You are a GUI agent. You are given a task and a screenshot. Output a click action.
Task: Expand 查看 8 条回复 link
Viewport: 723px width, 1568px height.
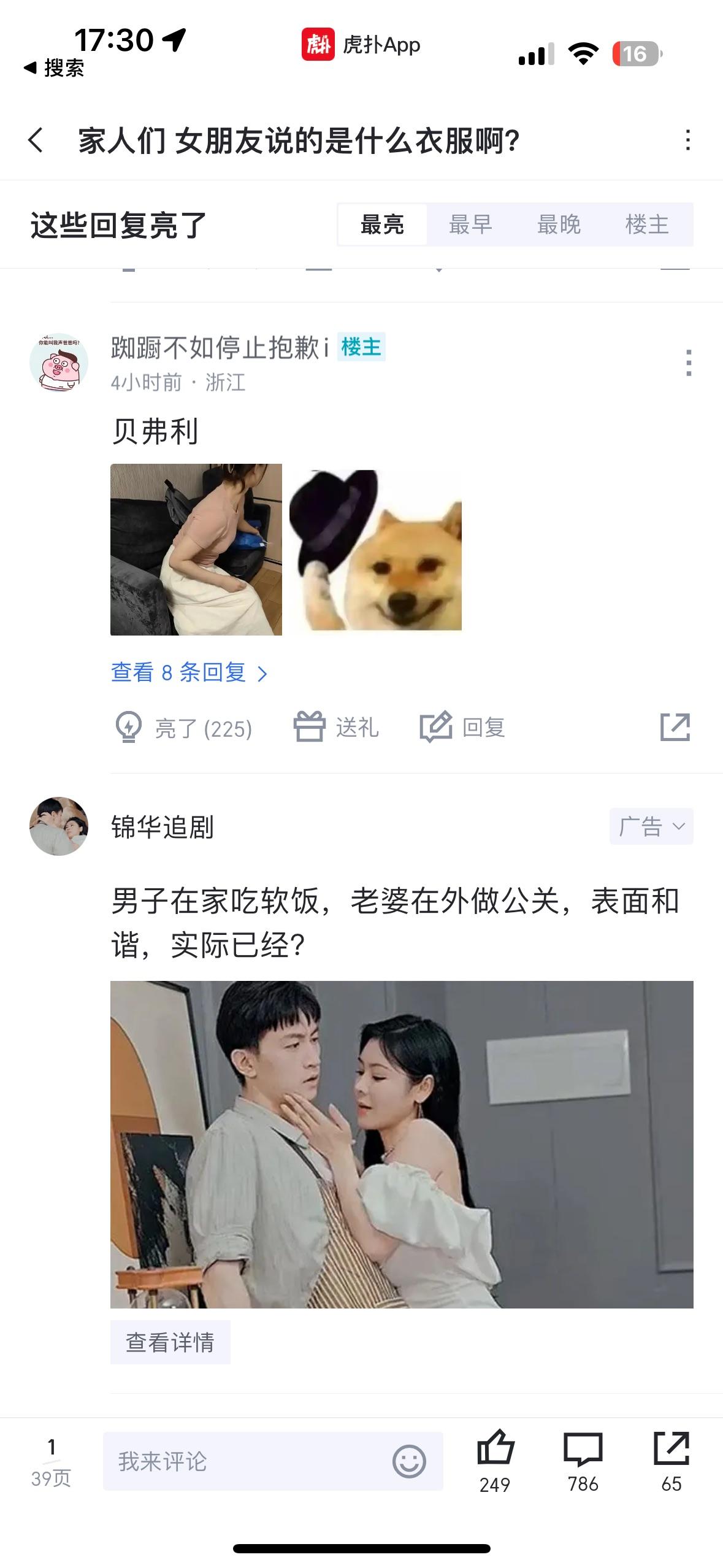(x=189, y=673)
